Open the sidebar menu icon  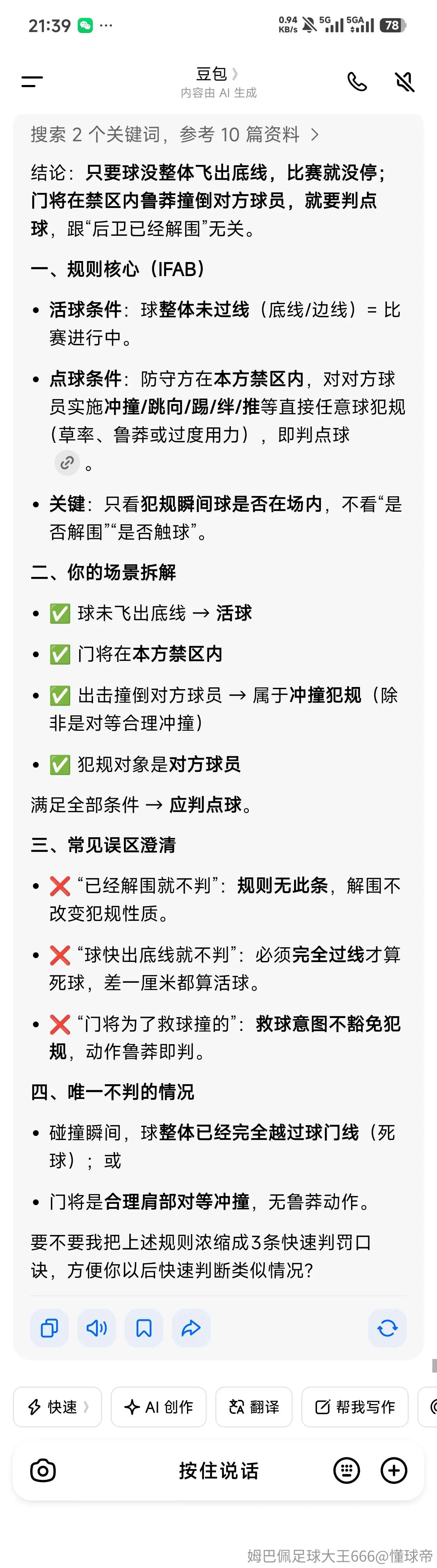coord(32,81)
